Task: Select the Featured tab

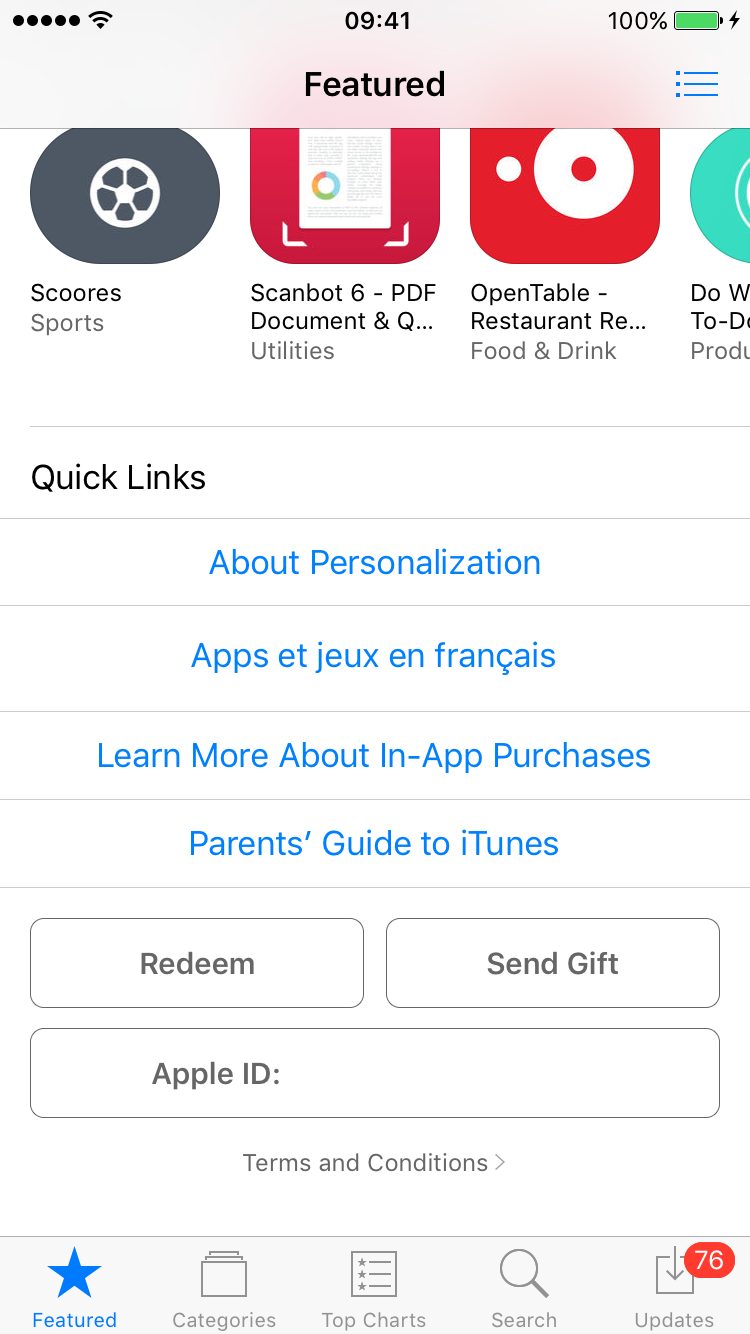Action: pos(75,1288)
